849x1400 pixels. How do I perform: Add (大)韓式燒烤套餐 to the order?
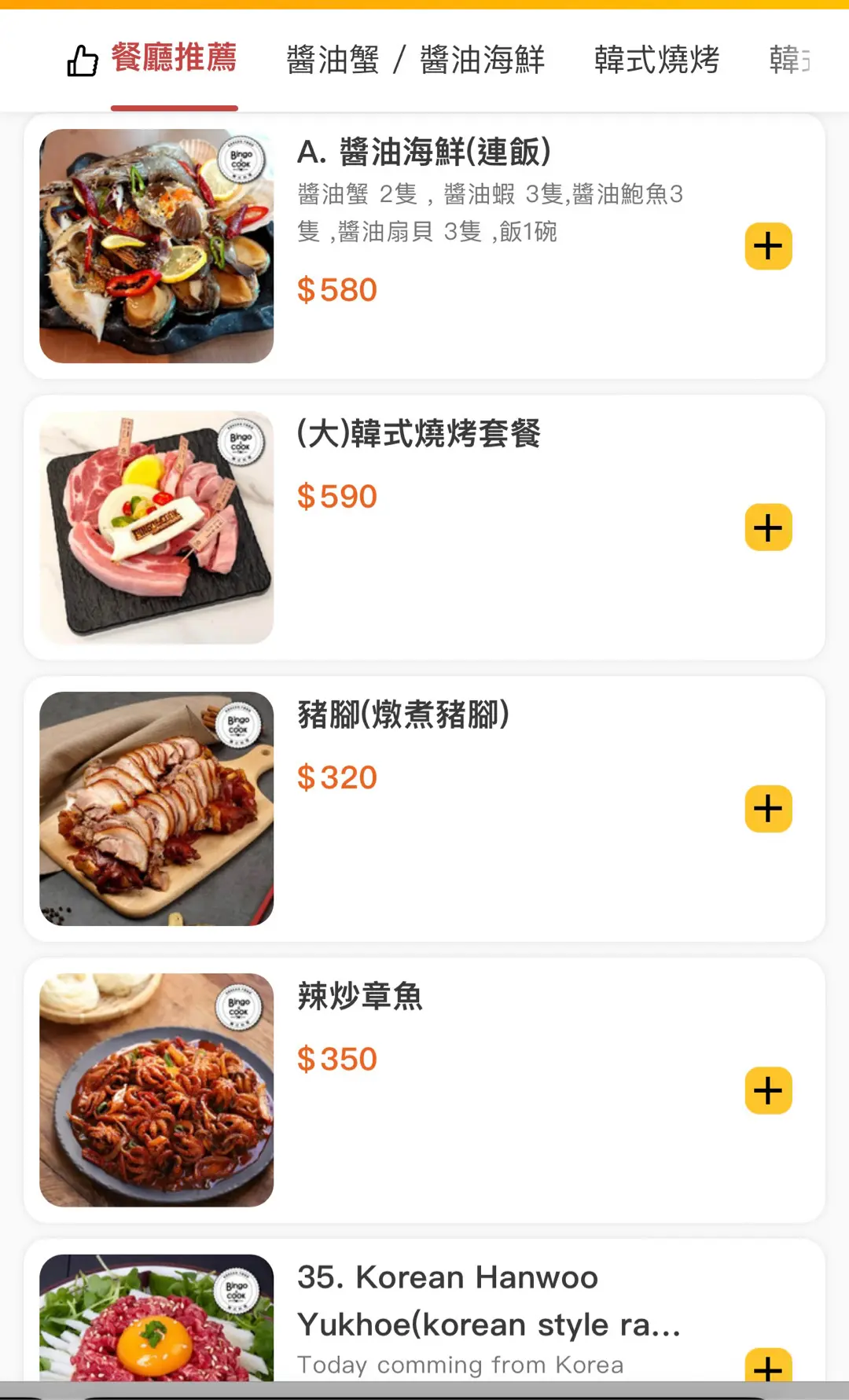(768, 527)
